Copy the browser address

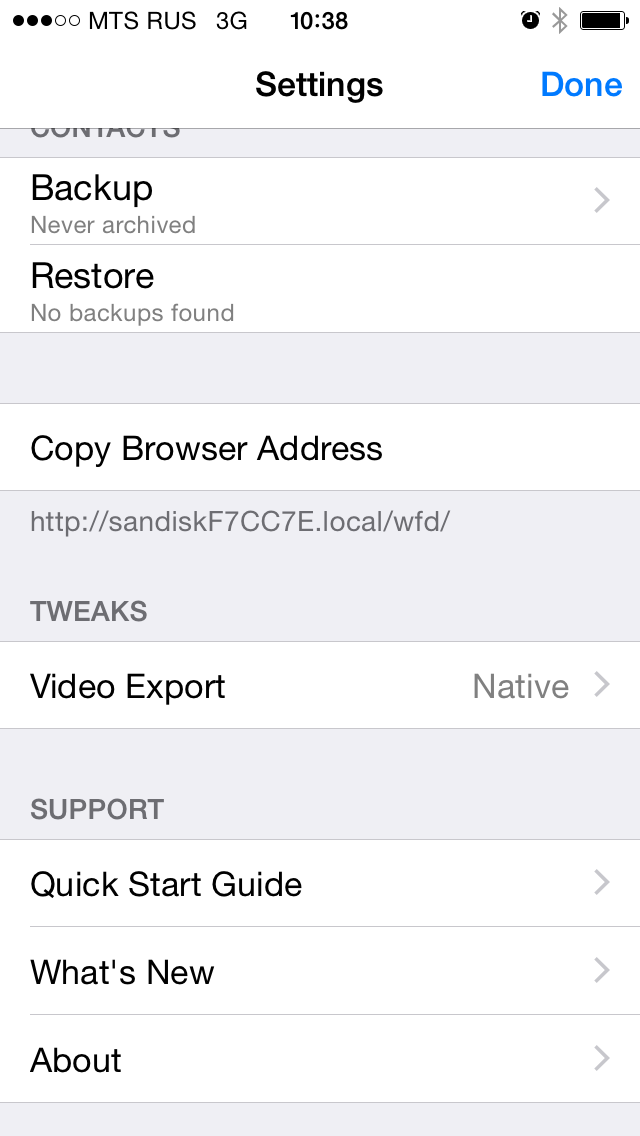coord(320,448)
